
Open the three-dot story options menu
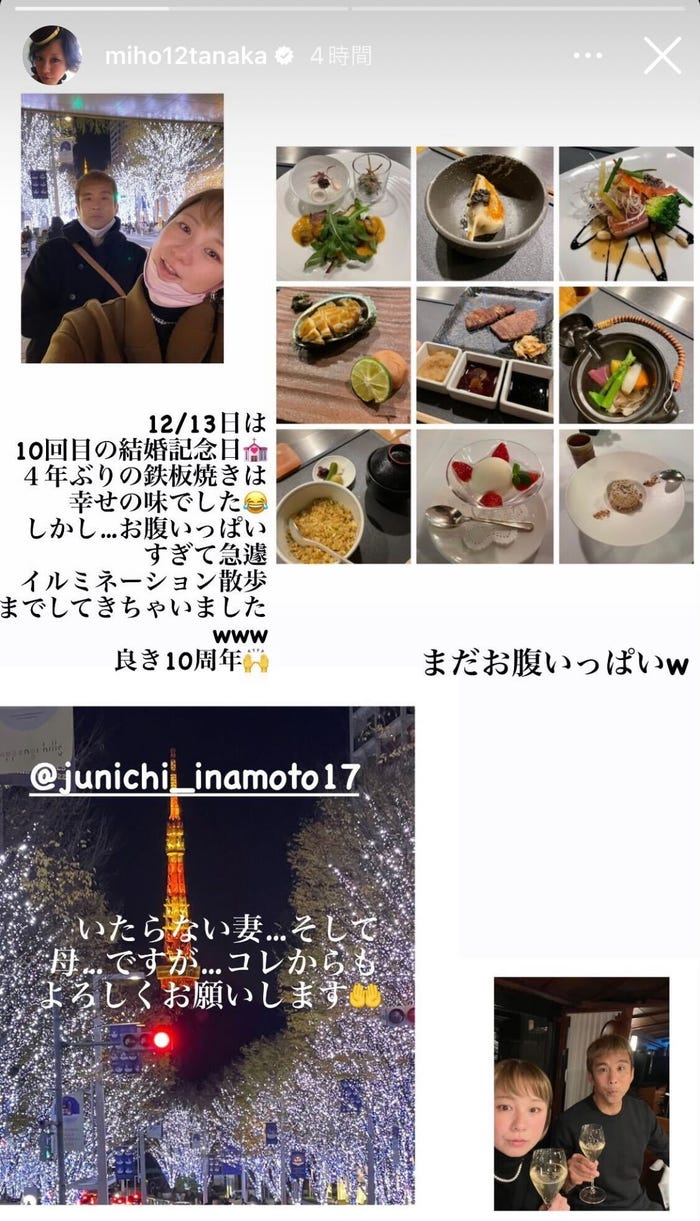coord(588,56)
